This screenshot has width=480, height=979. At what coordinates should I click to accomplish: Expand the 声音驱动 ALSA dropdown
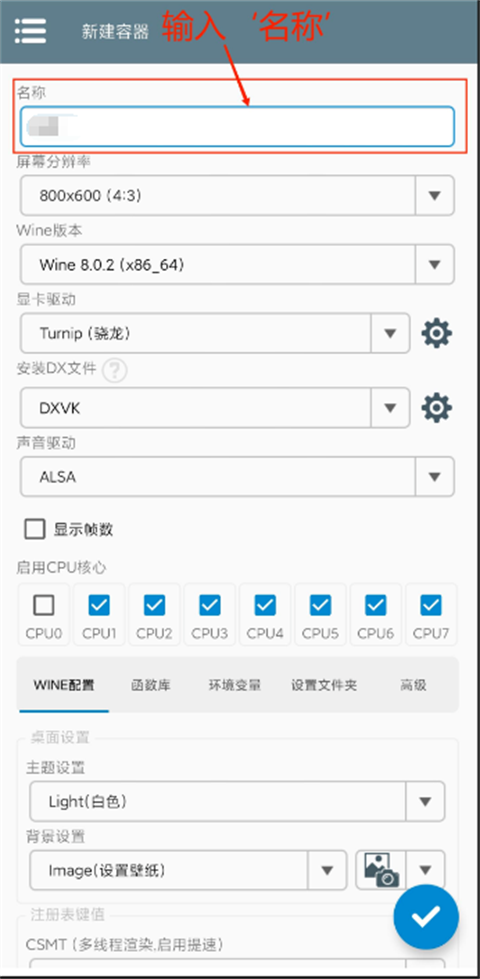(x=237, y=477)
